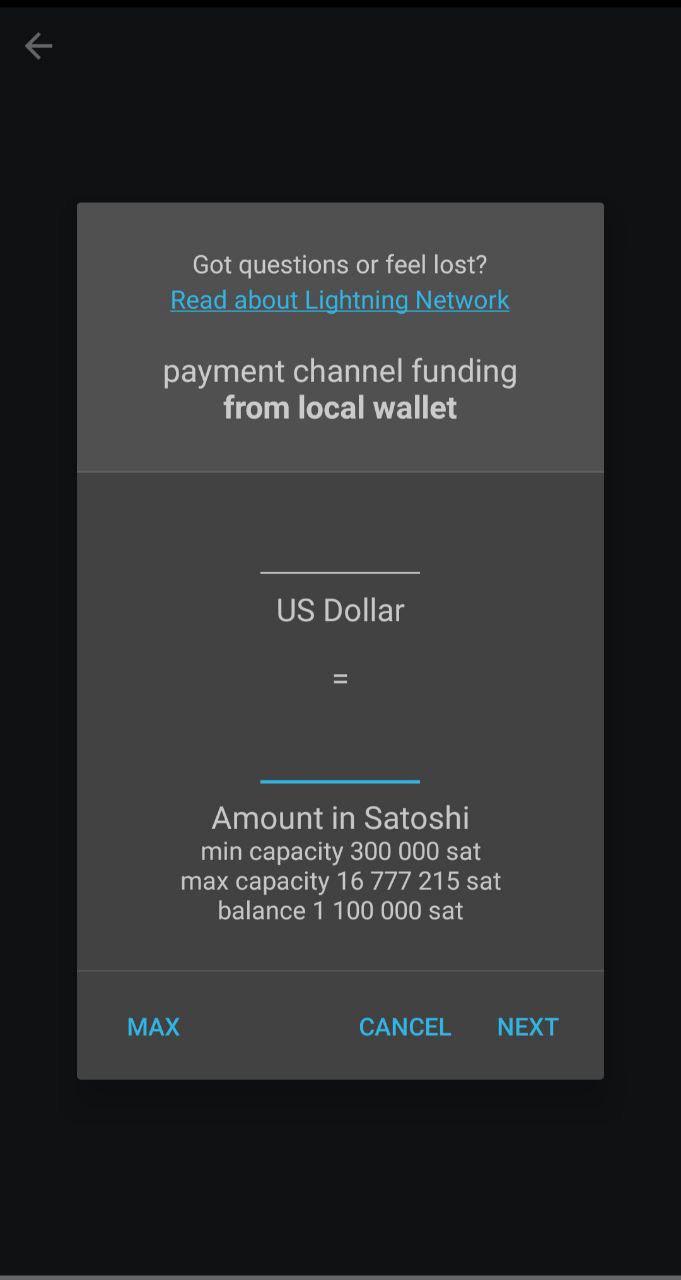Select the Amount in Satoshi field
The width and height of the screenshot is (681, 1280).
click(x=340, y=761)
